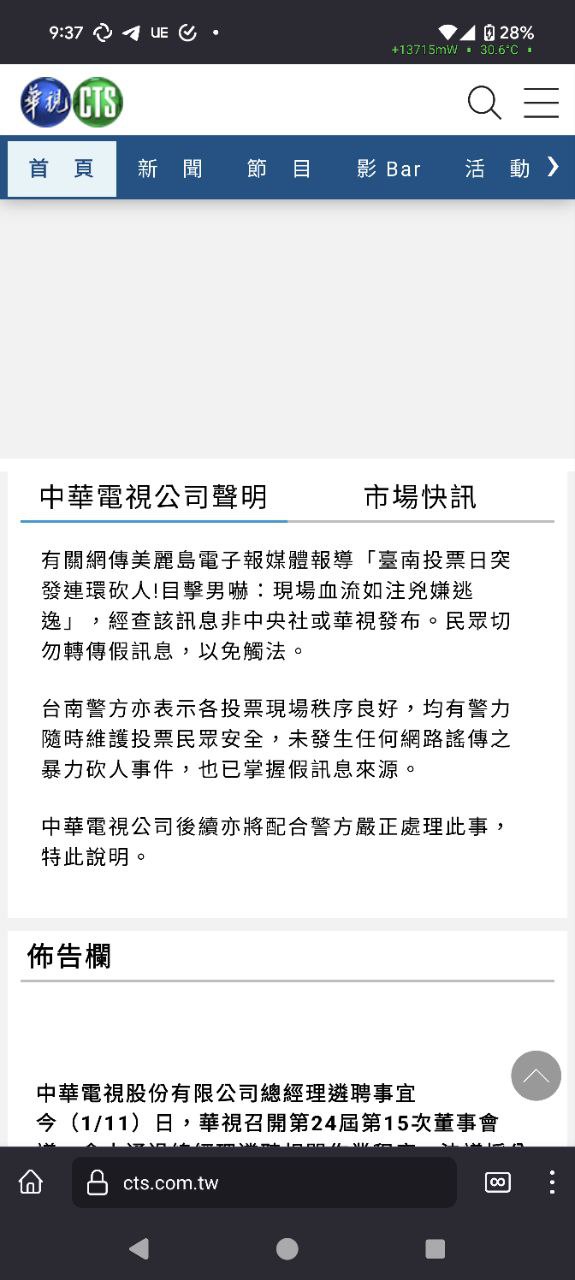Select the 中華電視公司聲明 tab
This screenshot has height=1280, width=575.
(x=154, y=497)
